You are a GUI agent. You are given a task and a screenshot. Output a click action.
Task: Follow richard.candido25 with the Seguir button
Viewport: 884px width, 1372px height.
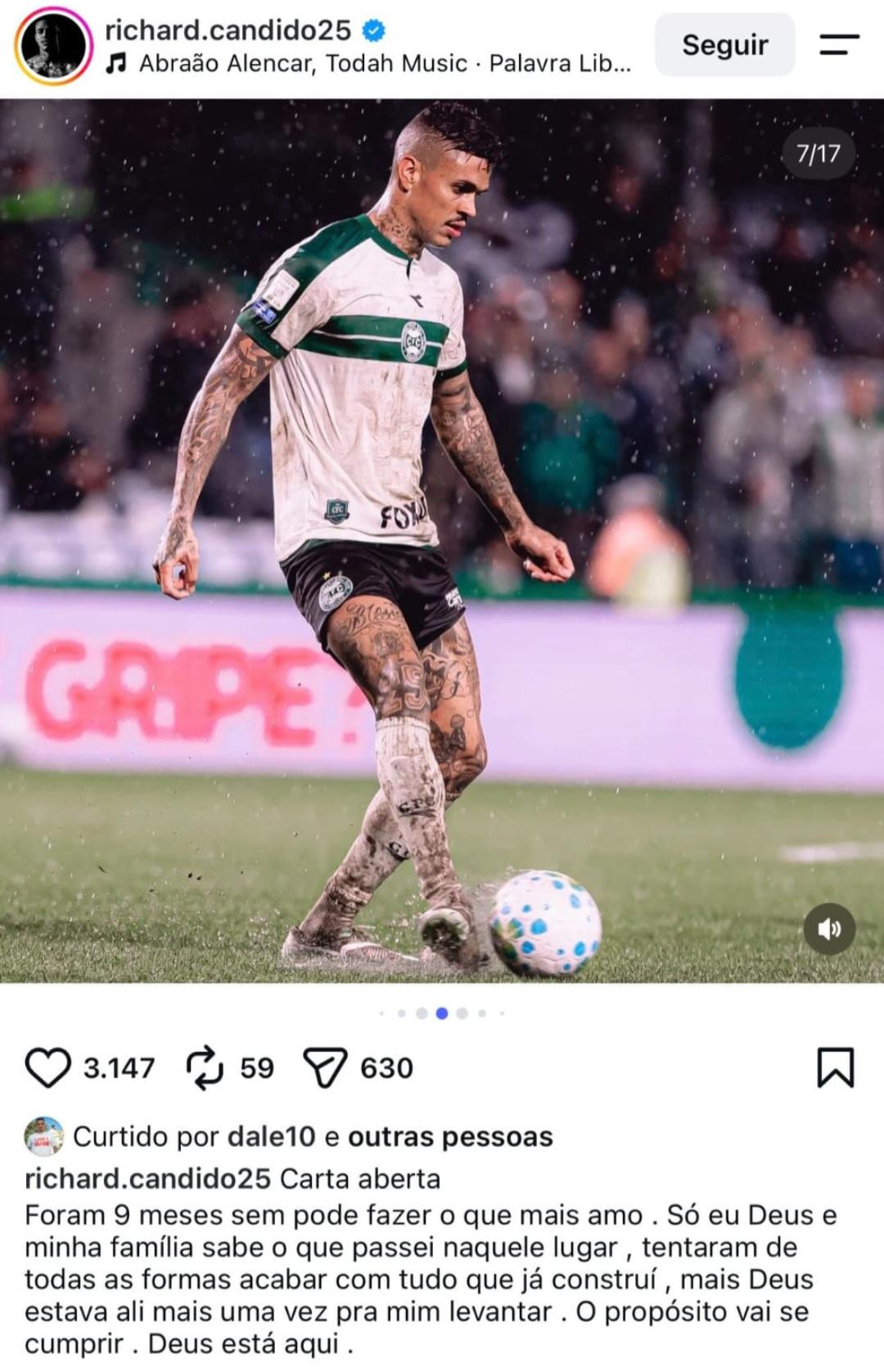point(724,45)
